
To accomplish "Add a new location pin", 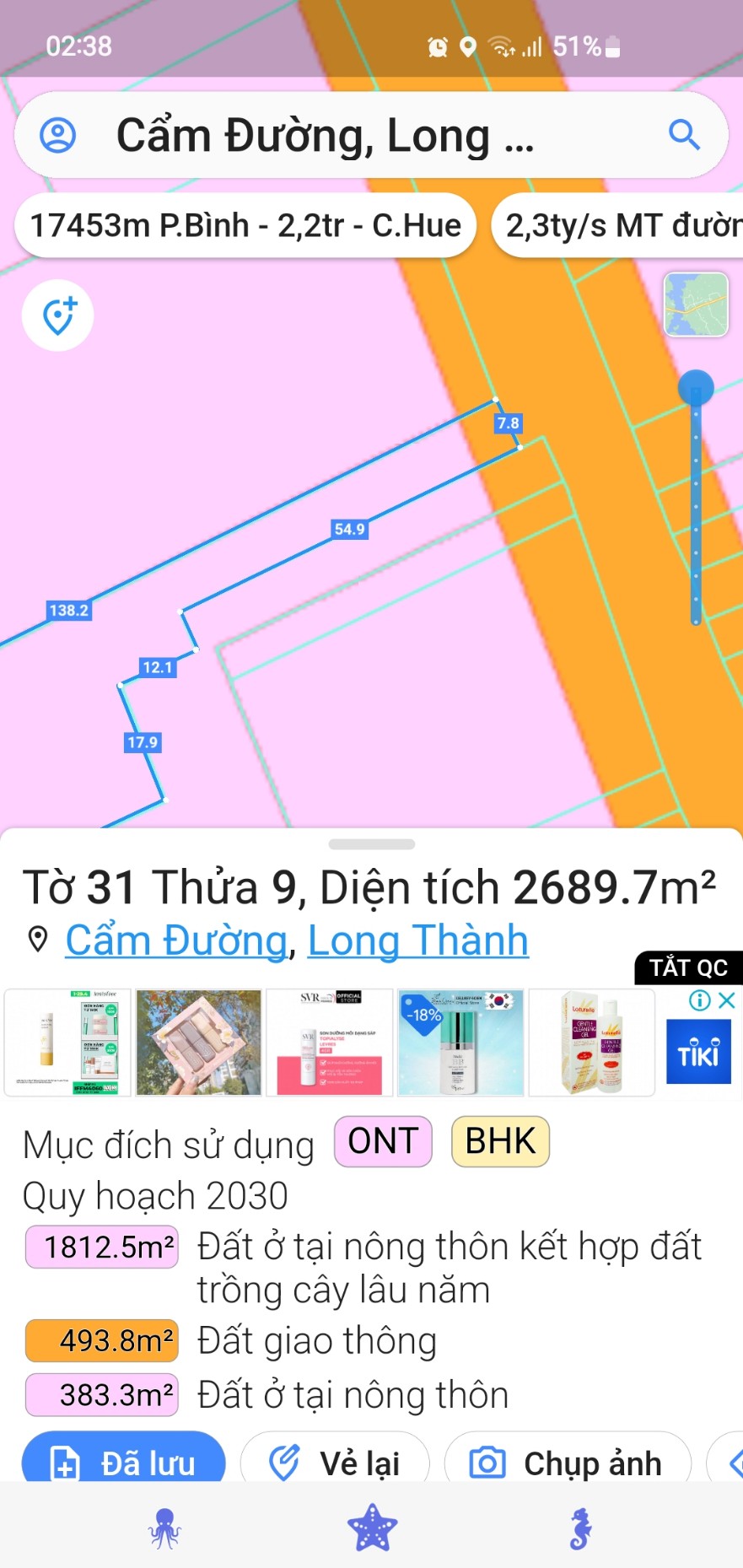I will (58, 315).
